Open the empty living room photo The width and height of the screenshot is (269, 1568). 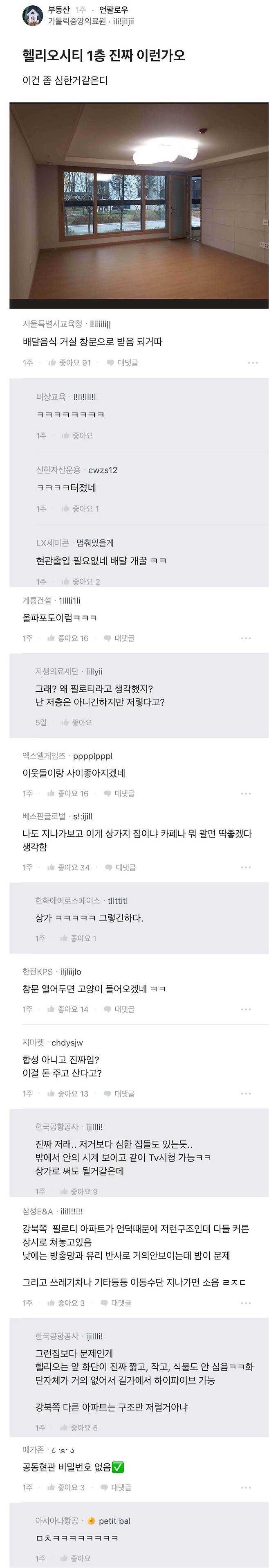tap(139, 205)
